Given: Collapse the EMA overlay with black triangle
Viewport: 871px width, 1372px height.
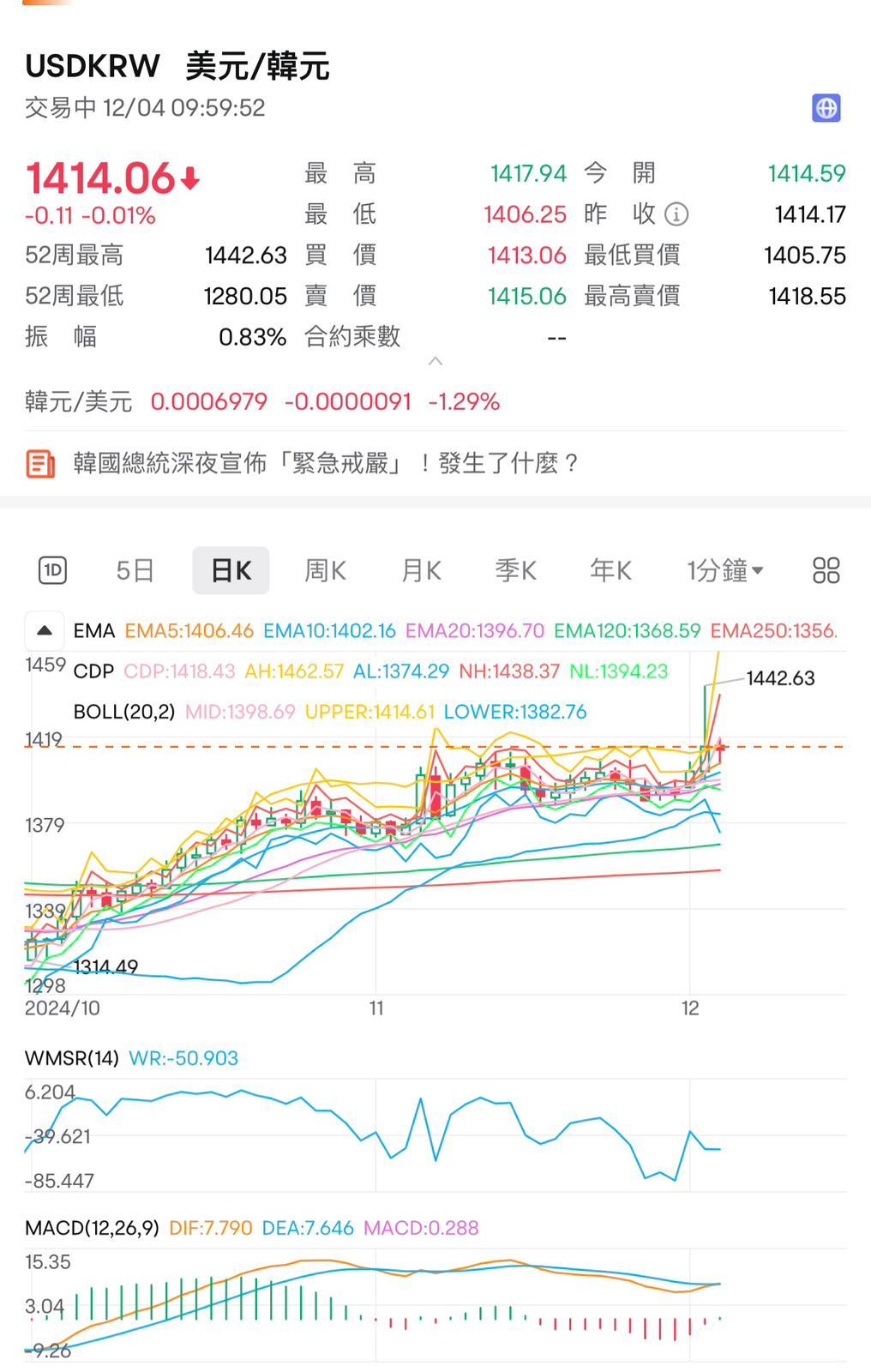Looking at the screenshot, I should click(44, 630).
